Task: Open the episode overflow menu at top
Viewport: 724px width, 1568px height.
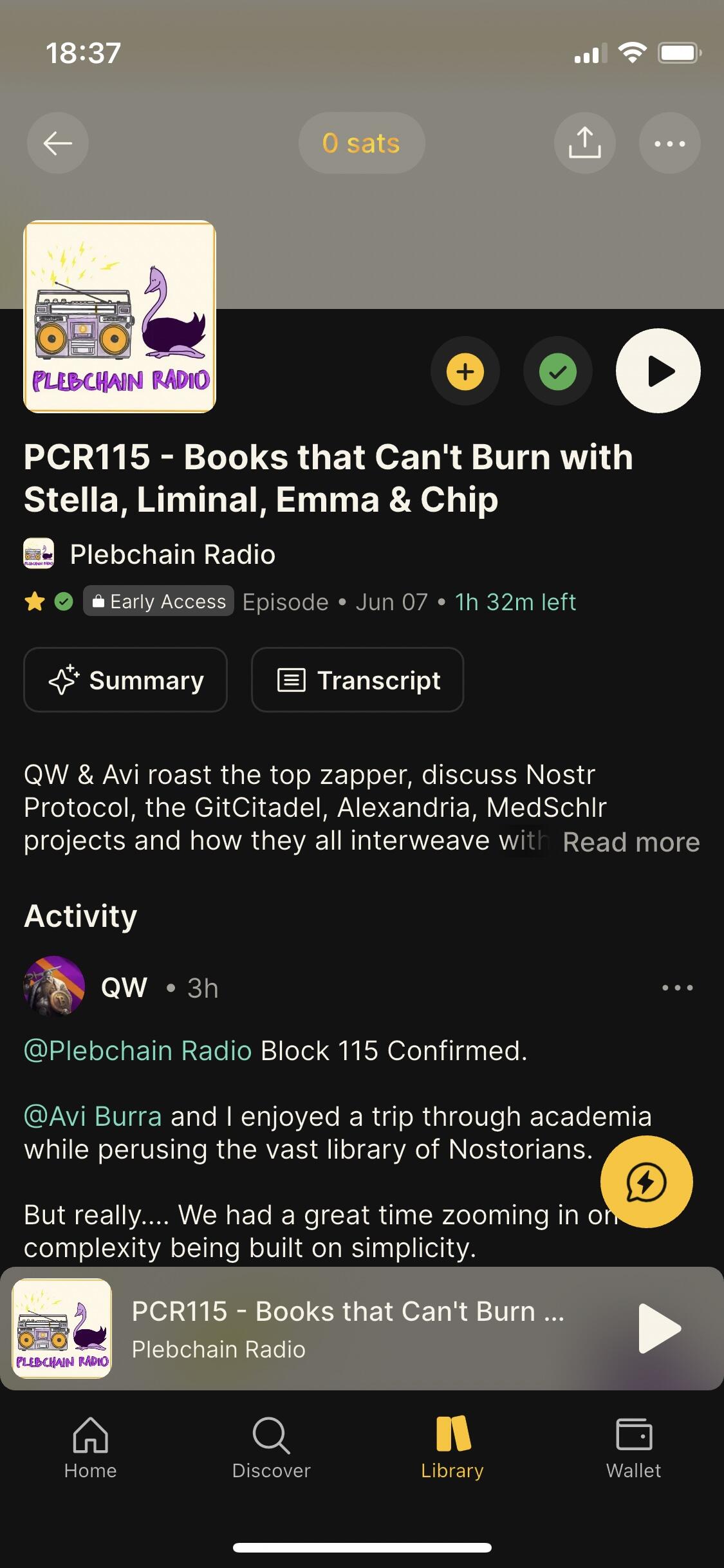Action: [669, 143]
